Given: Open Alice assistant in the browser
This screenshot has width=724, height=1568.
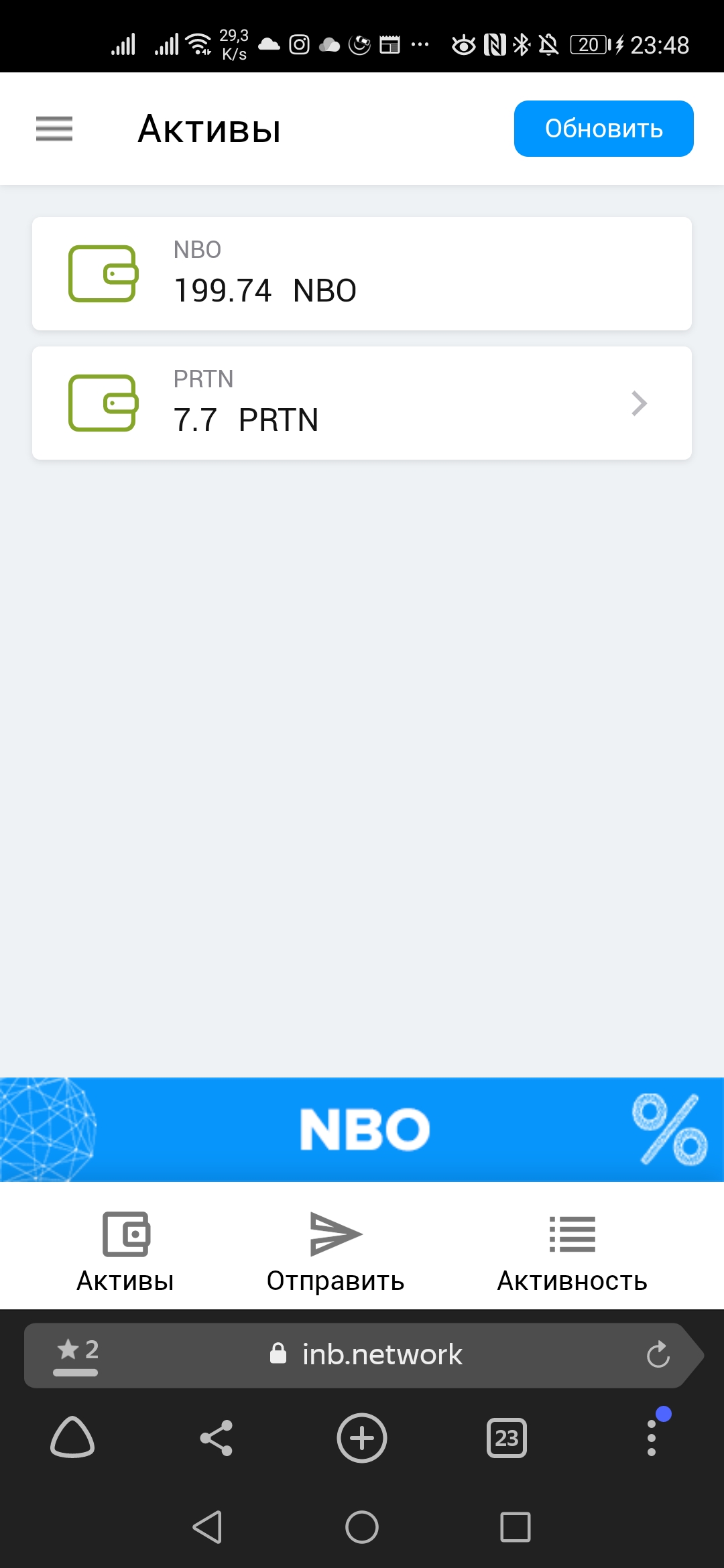Looking at the screenshot, I should click(72, 1437).
